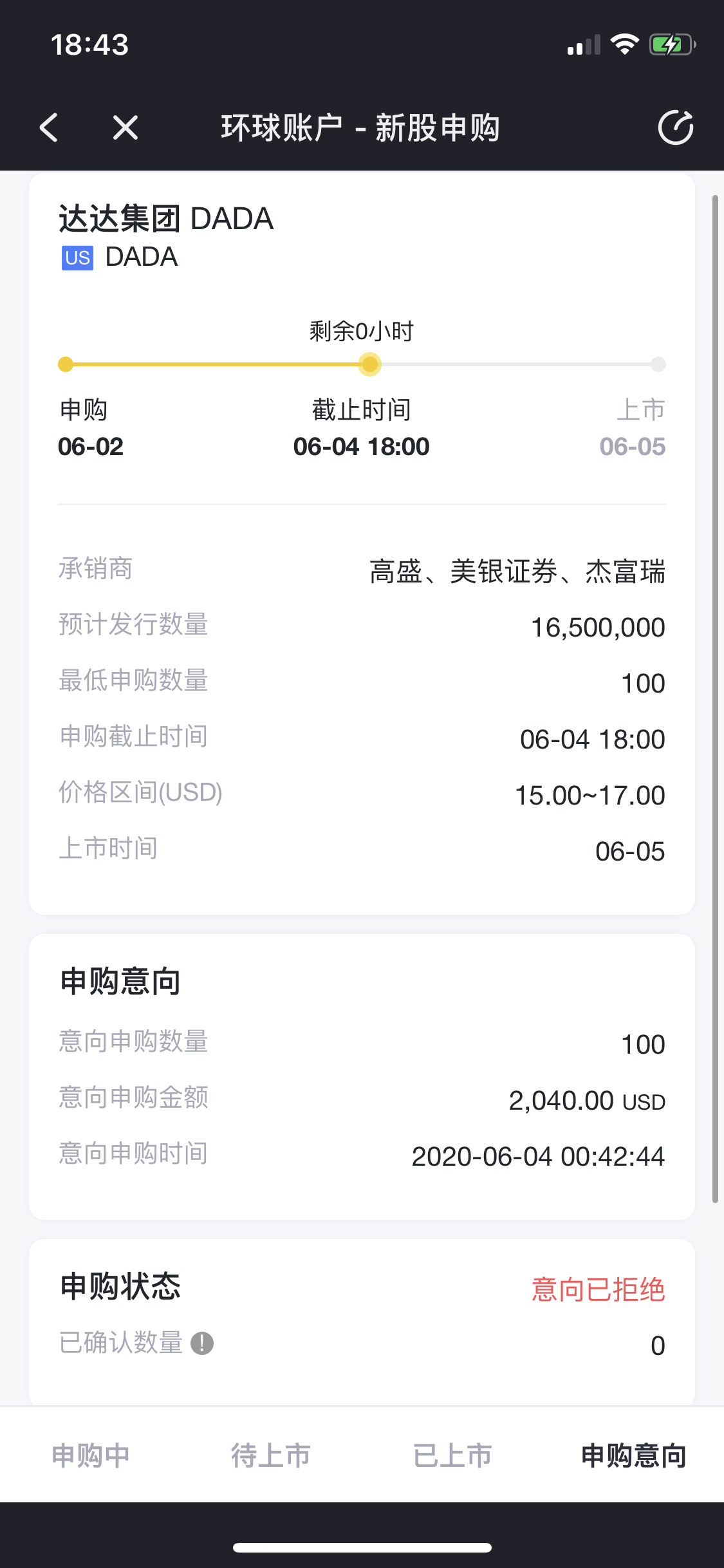
Task: Close the 新股申购 page with X
Action: point(125,127)
